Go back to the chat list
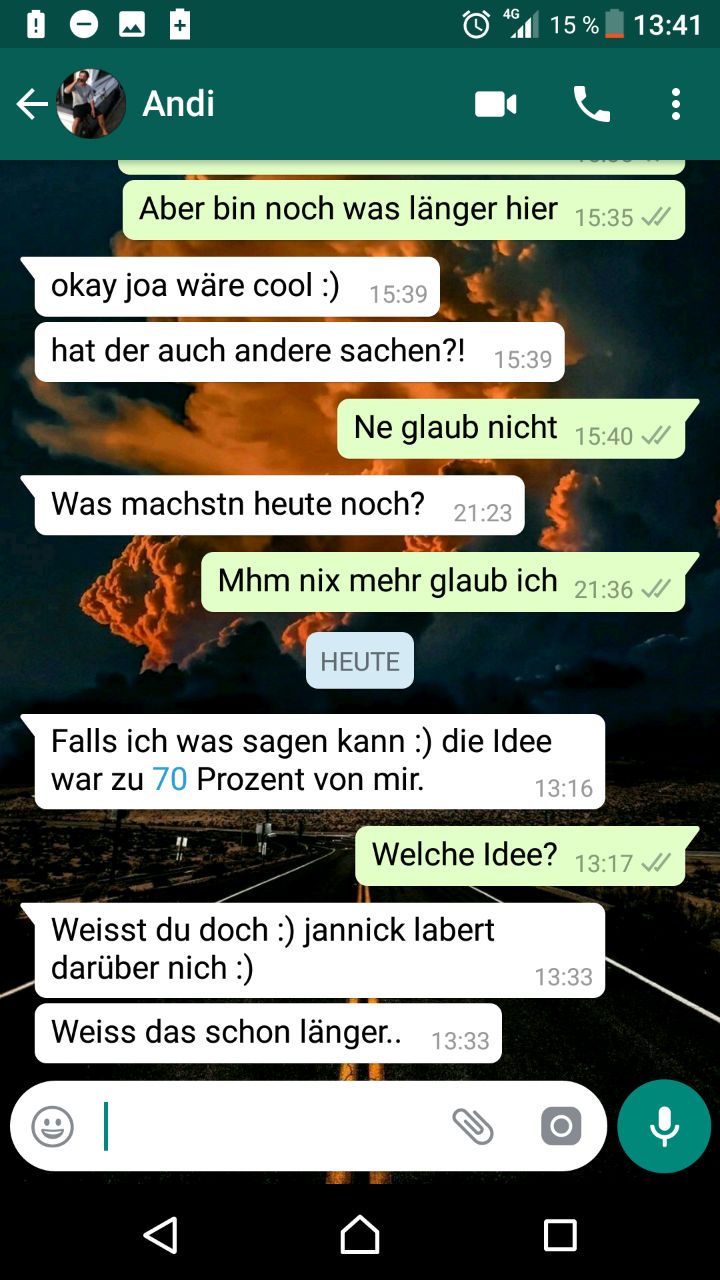 32,104
